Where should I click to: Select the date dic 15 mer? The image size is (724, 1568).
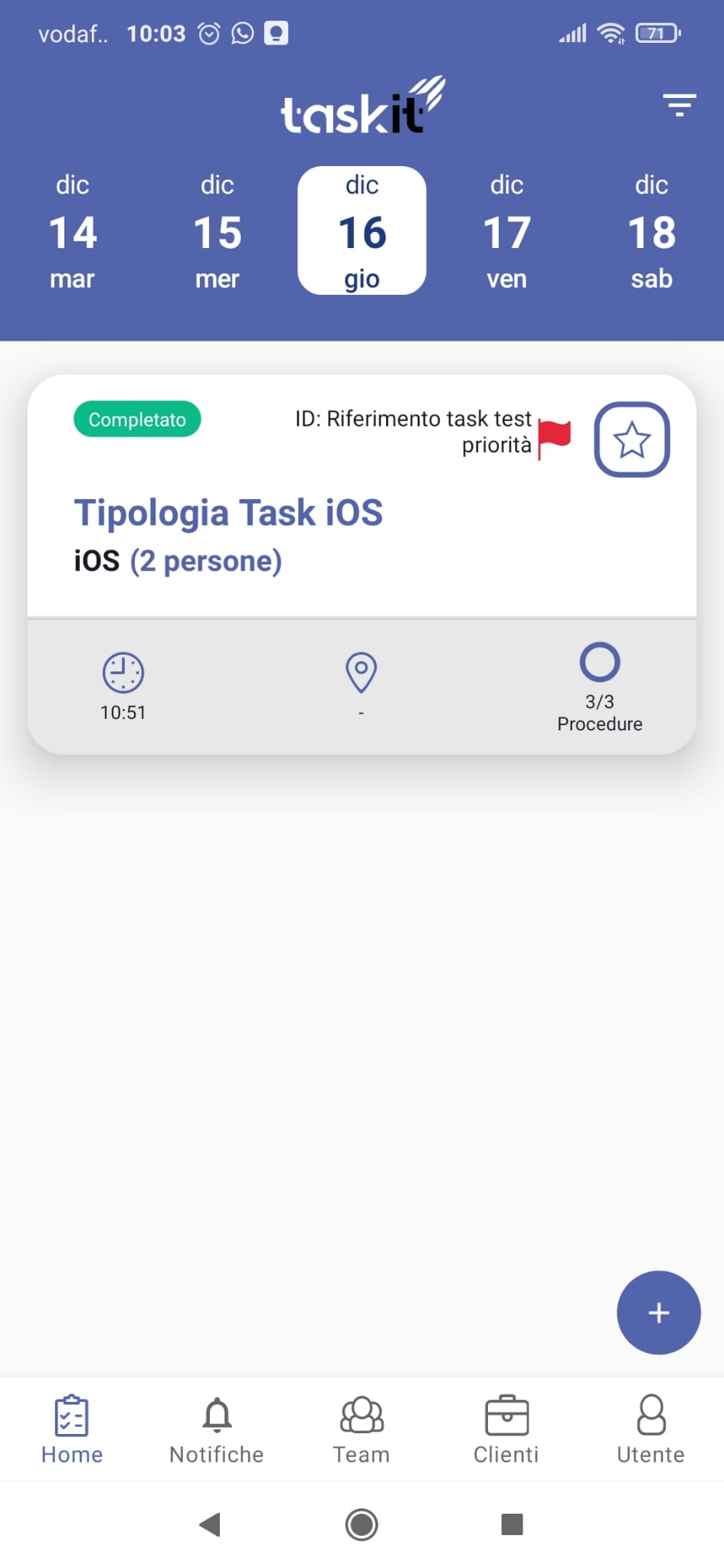point(218,231)
